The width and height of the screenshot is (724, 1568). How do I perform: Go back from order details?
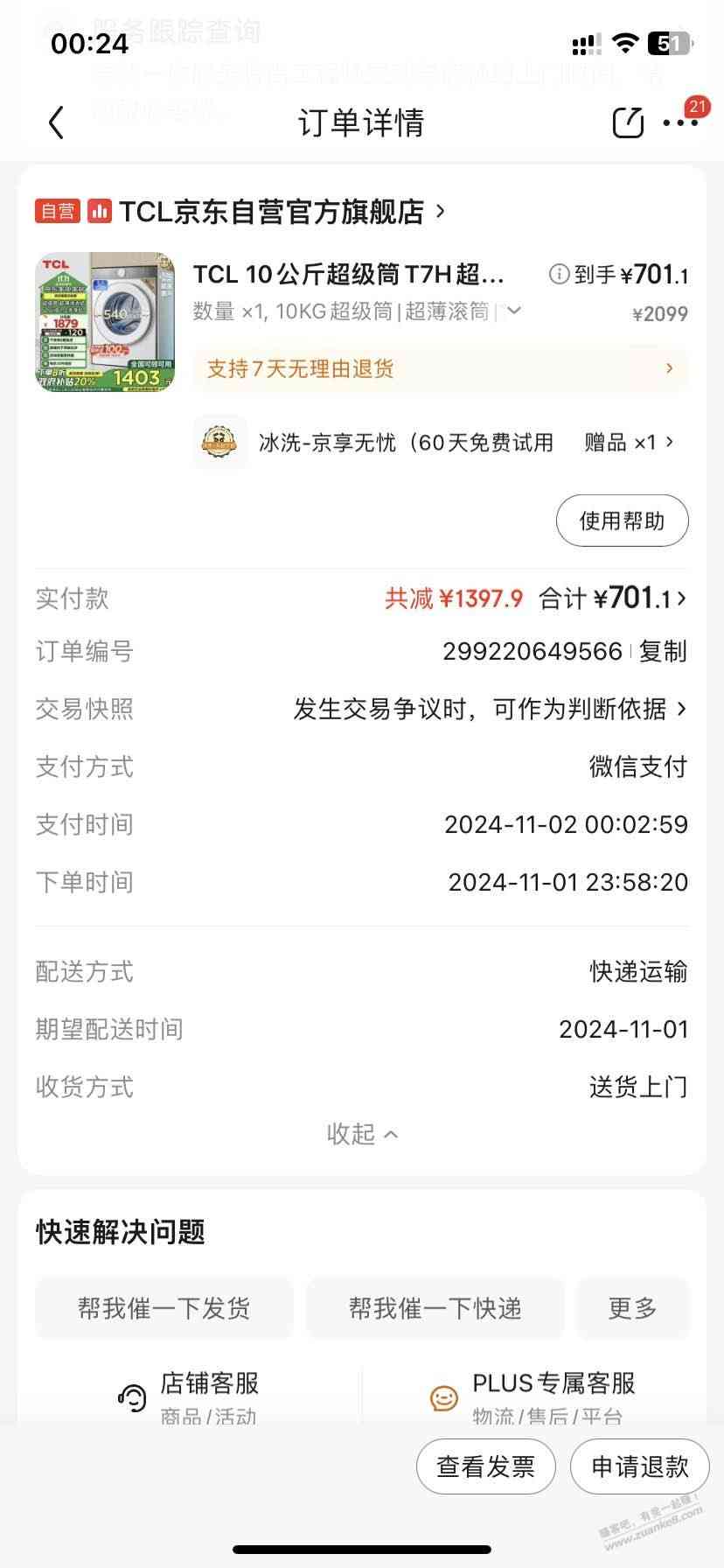point(56,122)
